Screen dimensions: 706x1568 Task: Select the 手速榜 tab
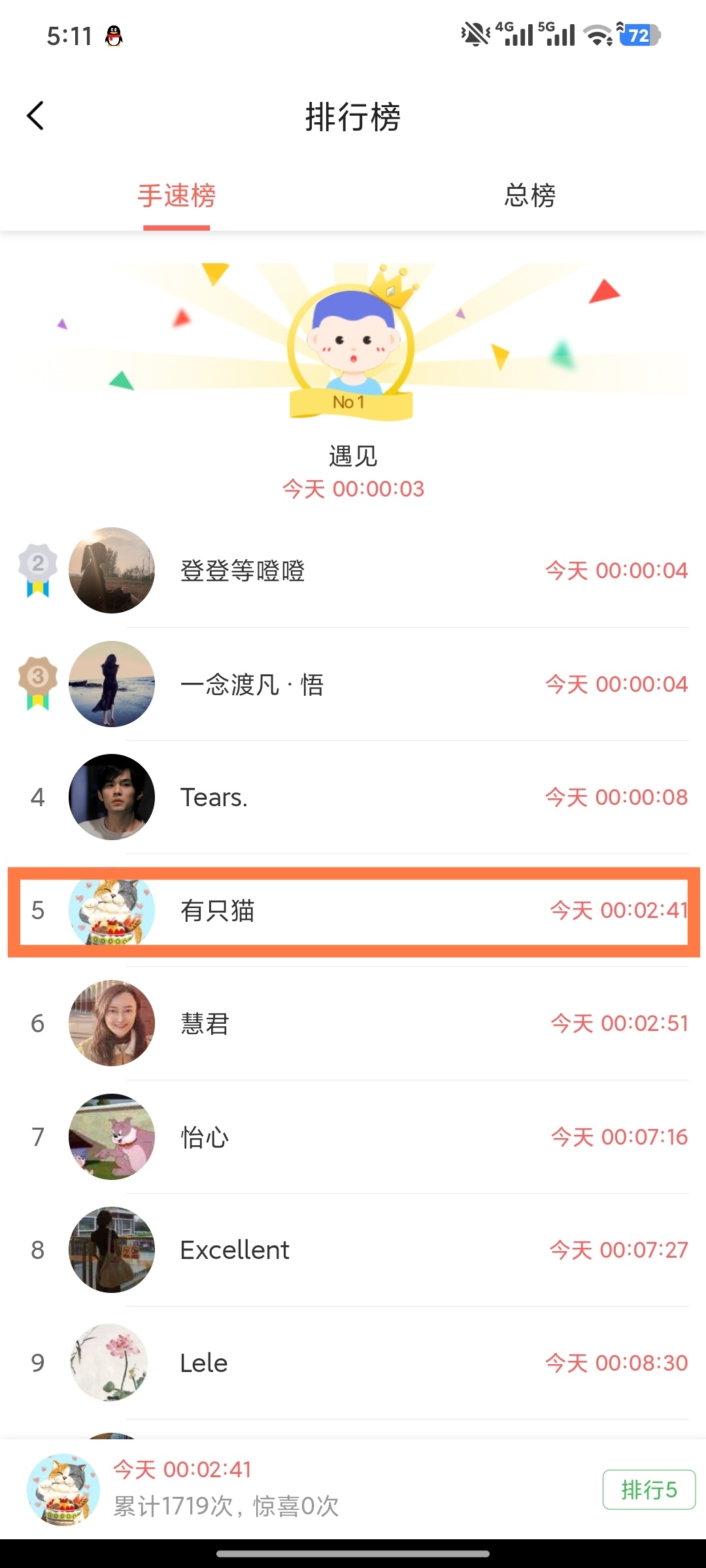point(176,195)
